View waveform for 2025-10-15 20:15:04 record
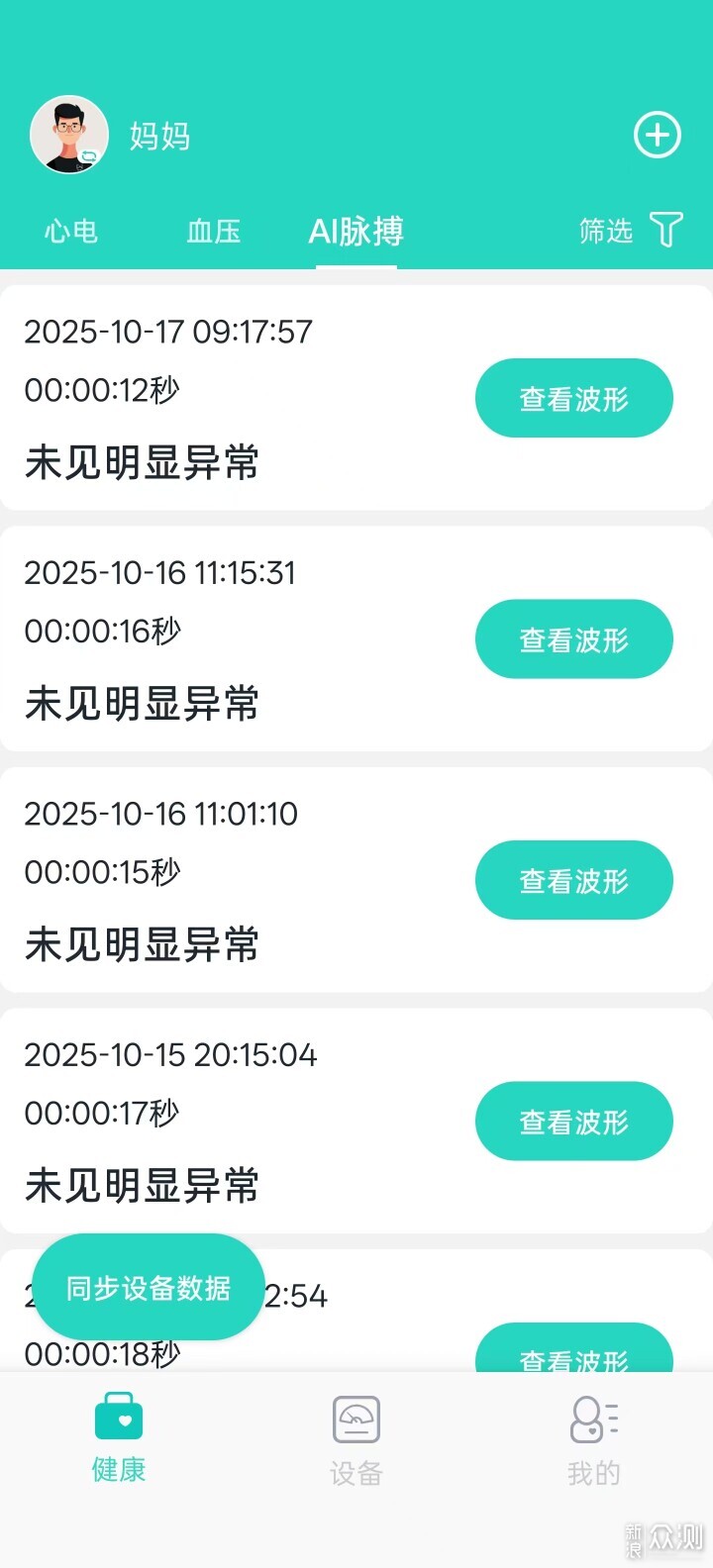The width and height of the screenshot is (713, 1568). tap(574, 1122)
